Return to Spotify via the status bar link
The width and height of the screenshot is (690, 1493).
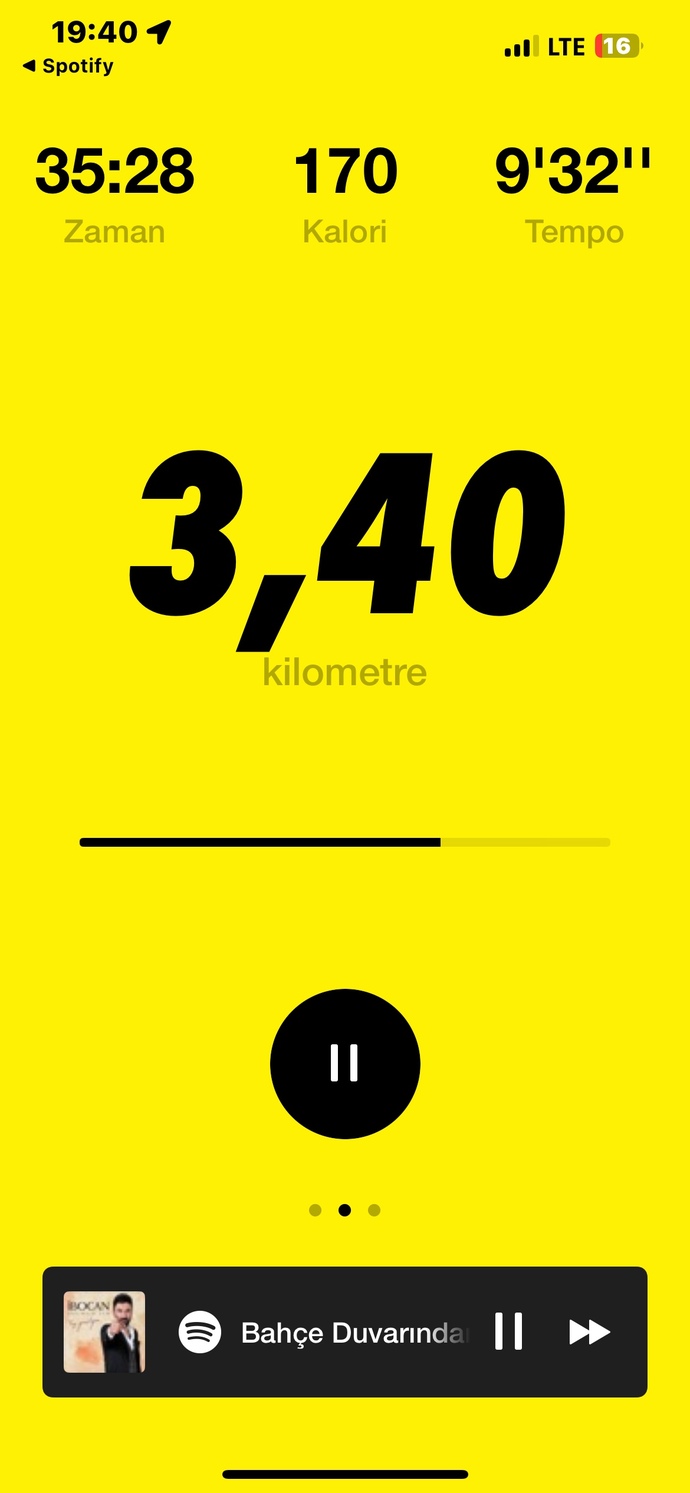coord(68,66)
